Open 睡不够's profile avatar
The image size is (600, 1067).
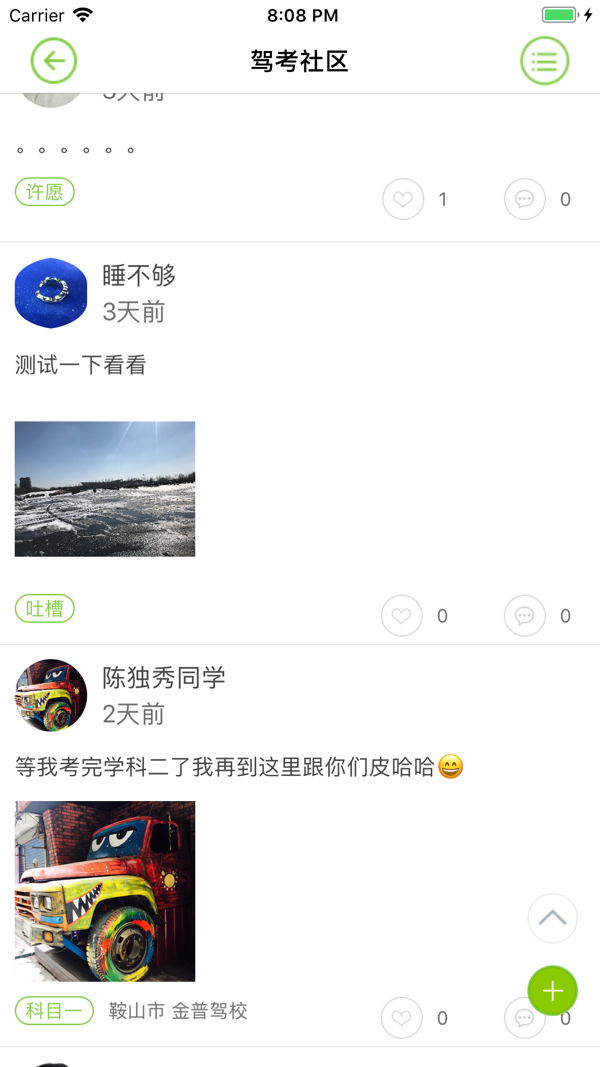click(x=51, y=293)
